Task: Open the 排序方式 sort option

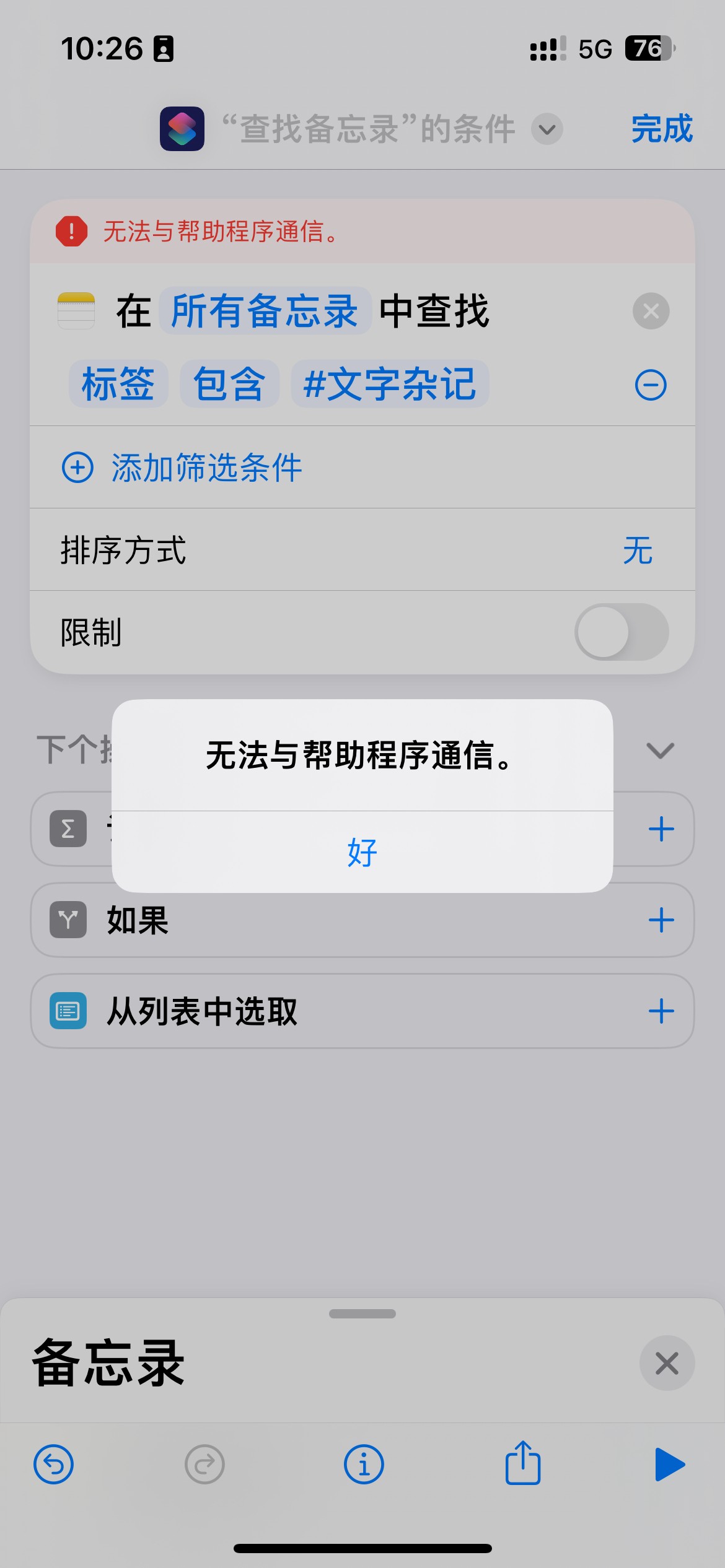Action: 637,550
